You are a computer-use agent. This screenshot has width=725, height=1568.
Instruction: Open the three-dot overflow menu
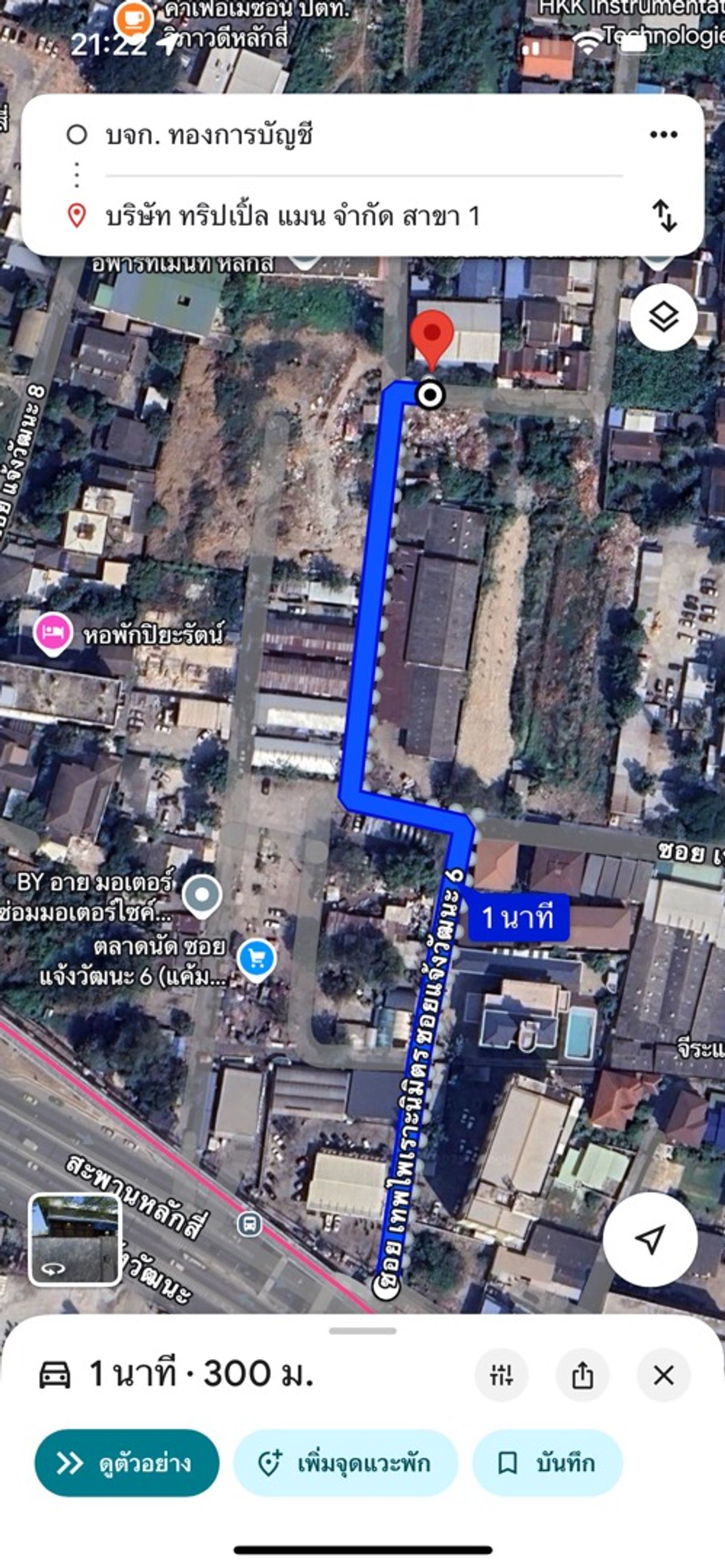coord(663,135)
